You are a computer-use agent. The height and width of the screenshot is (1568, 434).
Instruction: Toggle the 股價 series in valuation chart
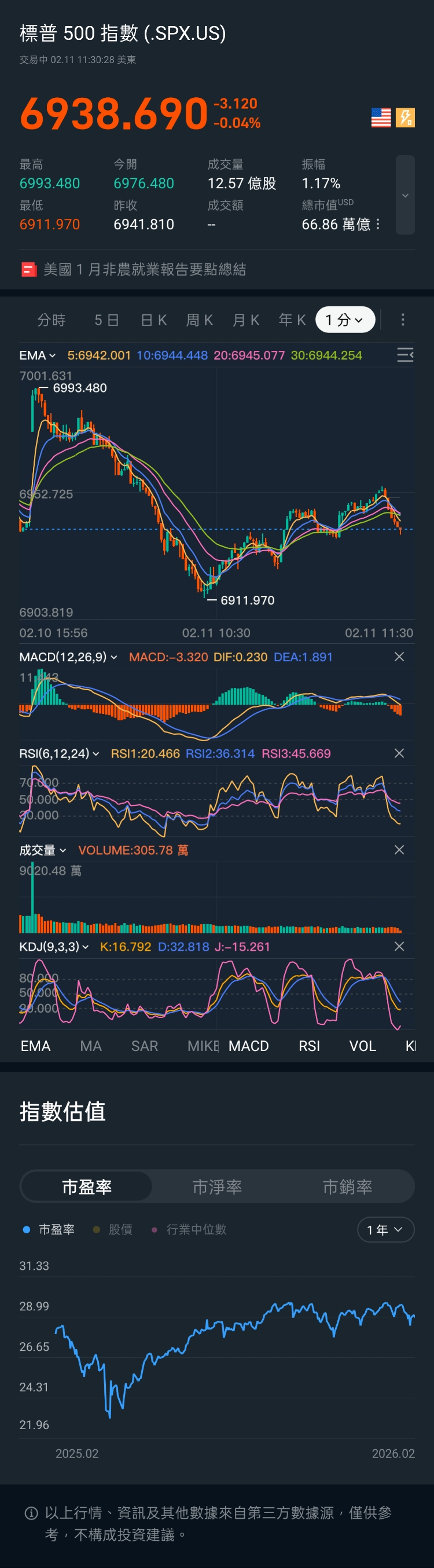pos(113,1230)
